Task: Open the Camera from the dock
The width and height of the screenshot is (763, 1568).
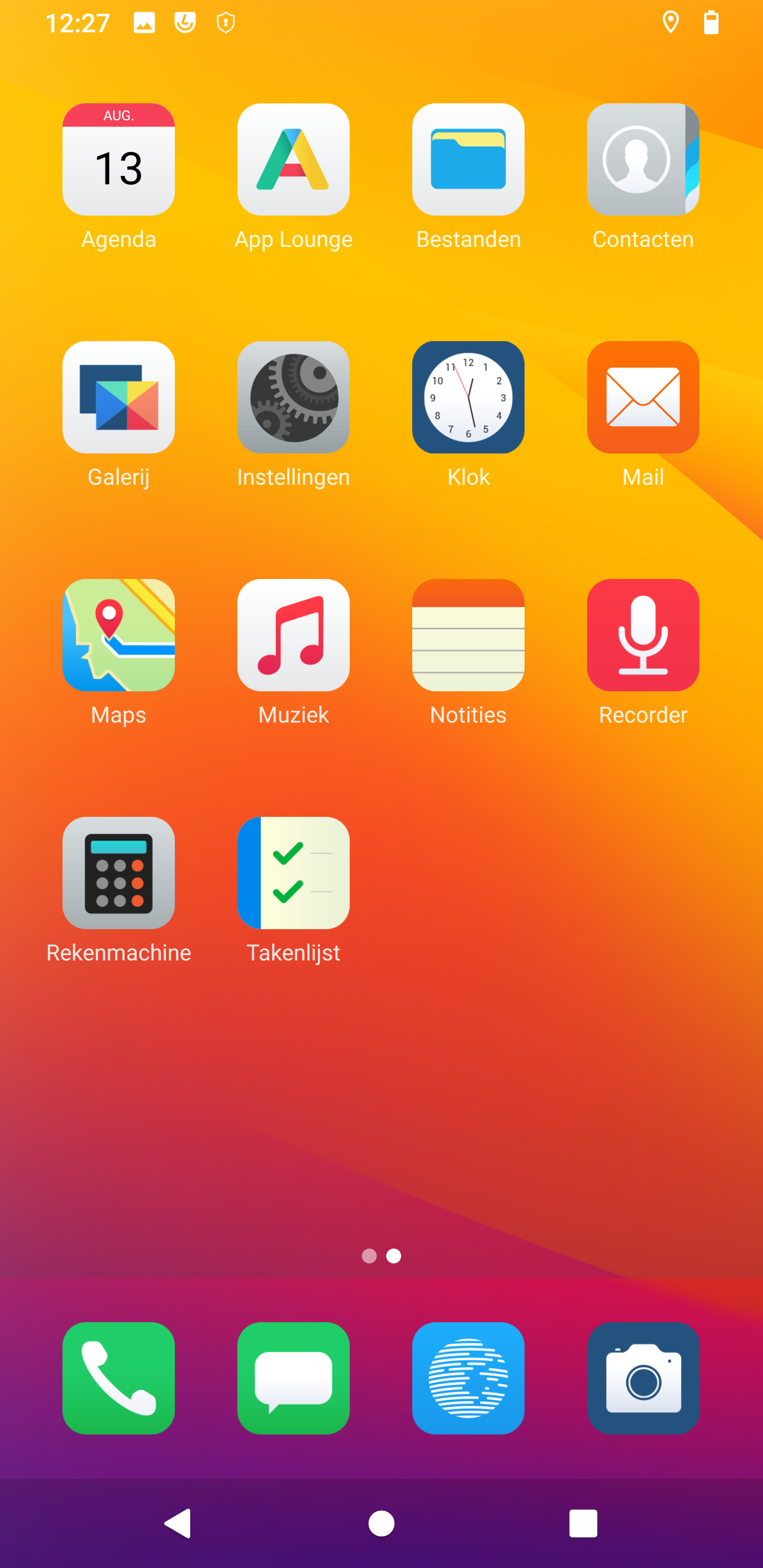Action: [643, 1378]
